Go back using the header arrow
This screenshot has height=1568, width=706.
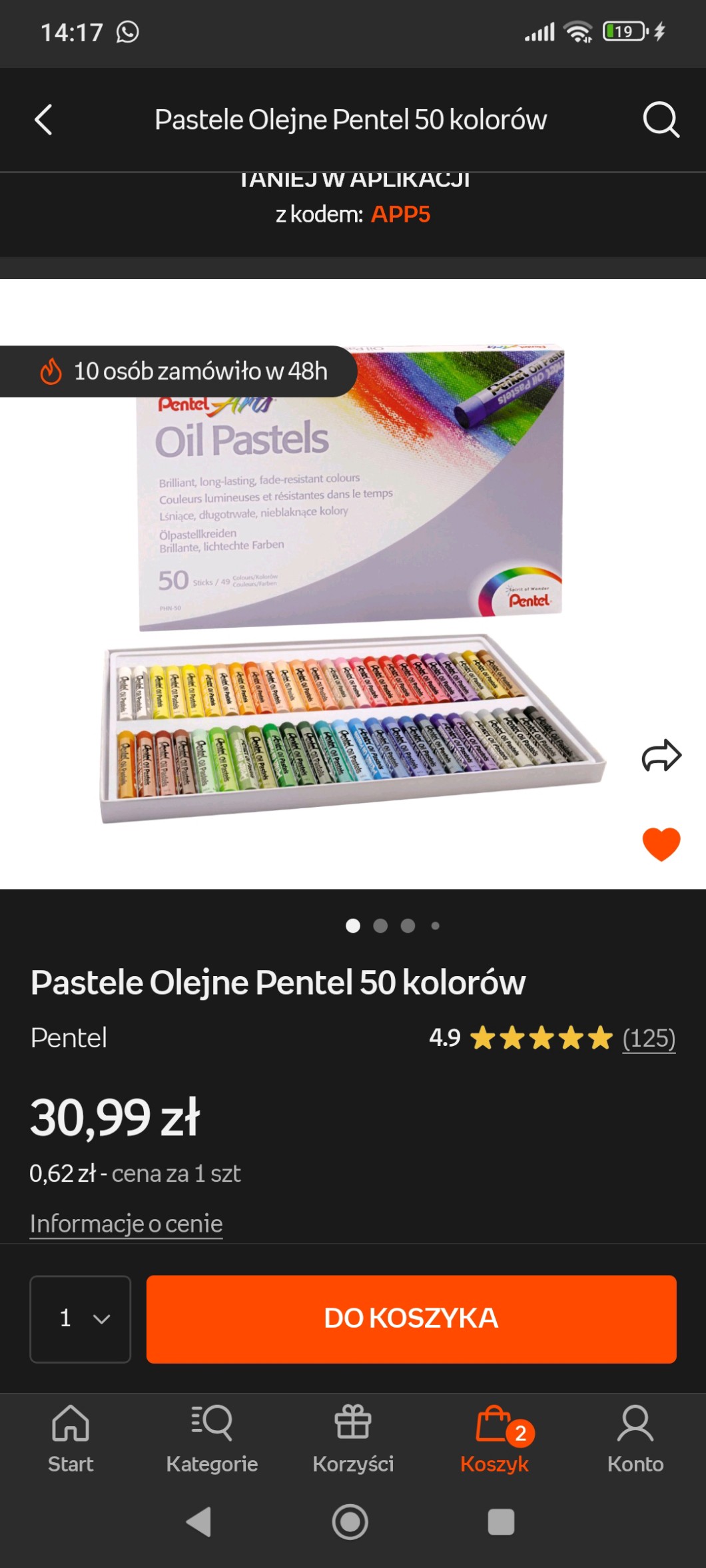coord(44,120)
